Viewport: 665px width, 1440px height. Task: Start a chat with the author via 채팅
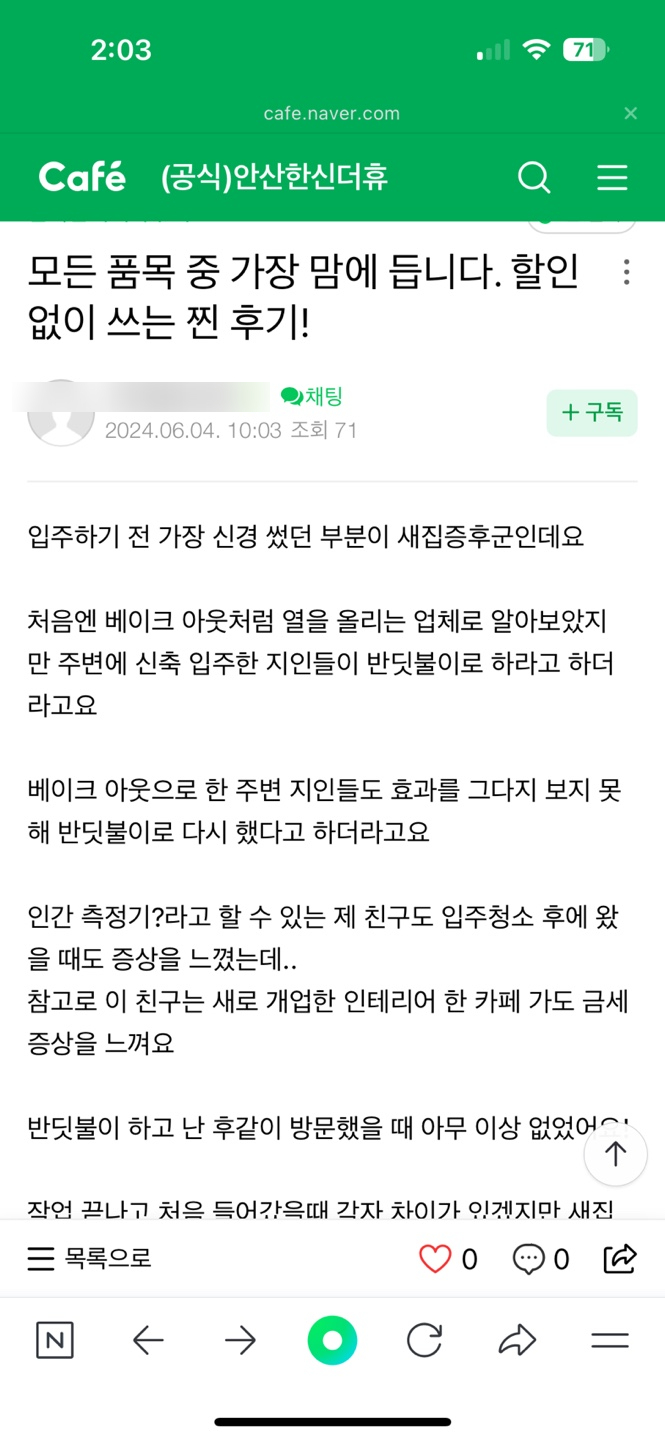click(312, 397)
